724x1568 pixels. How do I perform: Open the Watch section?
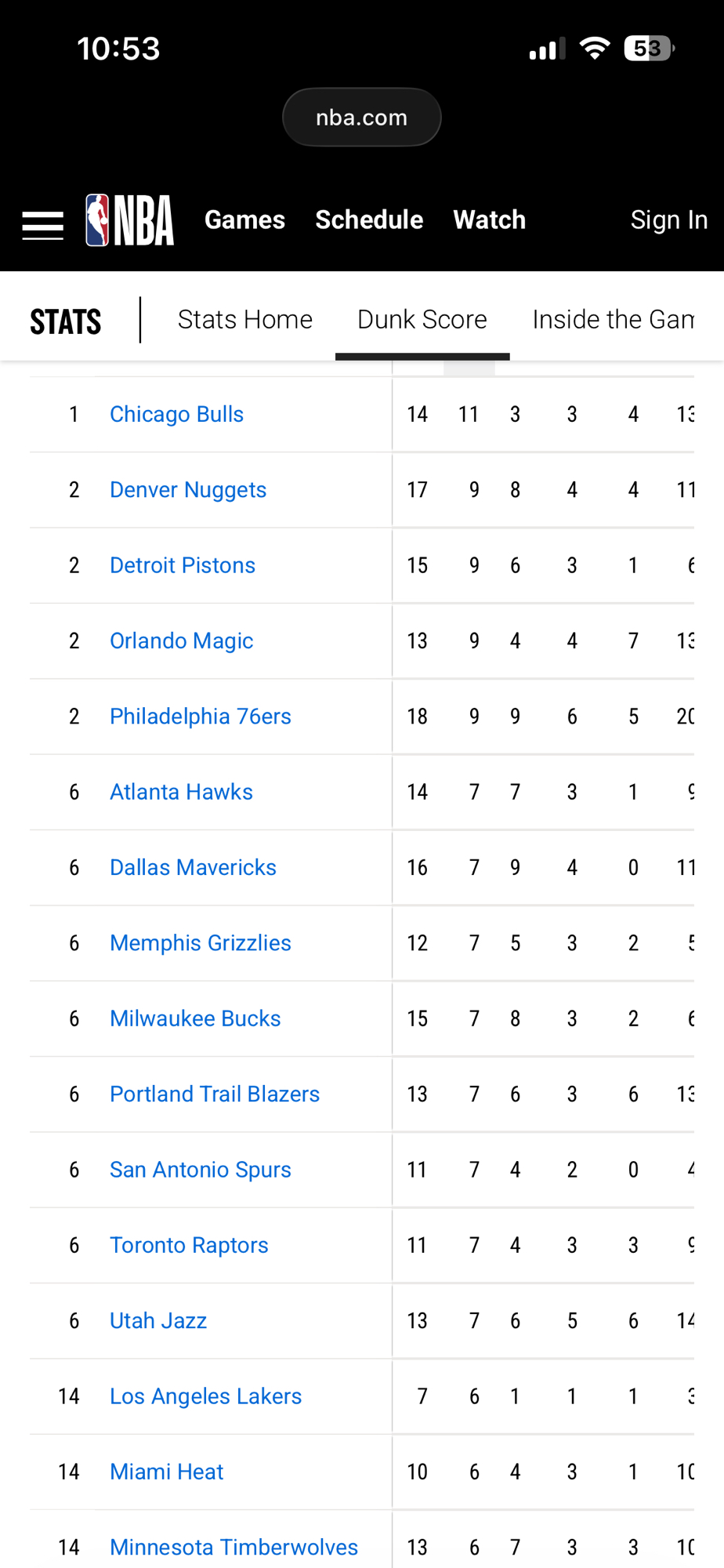click(489, 220)
